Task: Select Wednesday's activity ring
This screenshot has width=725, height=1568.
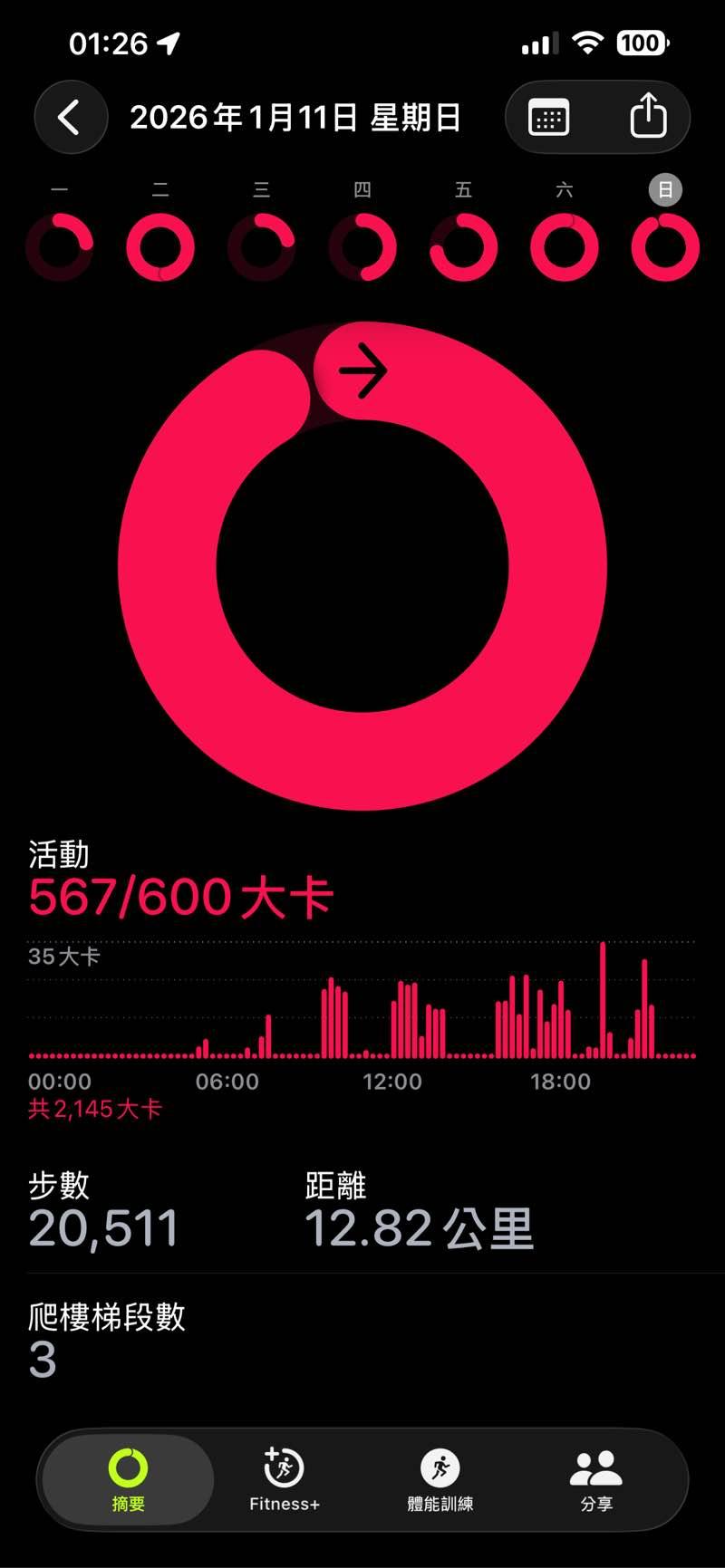Action: pos(261,246)
